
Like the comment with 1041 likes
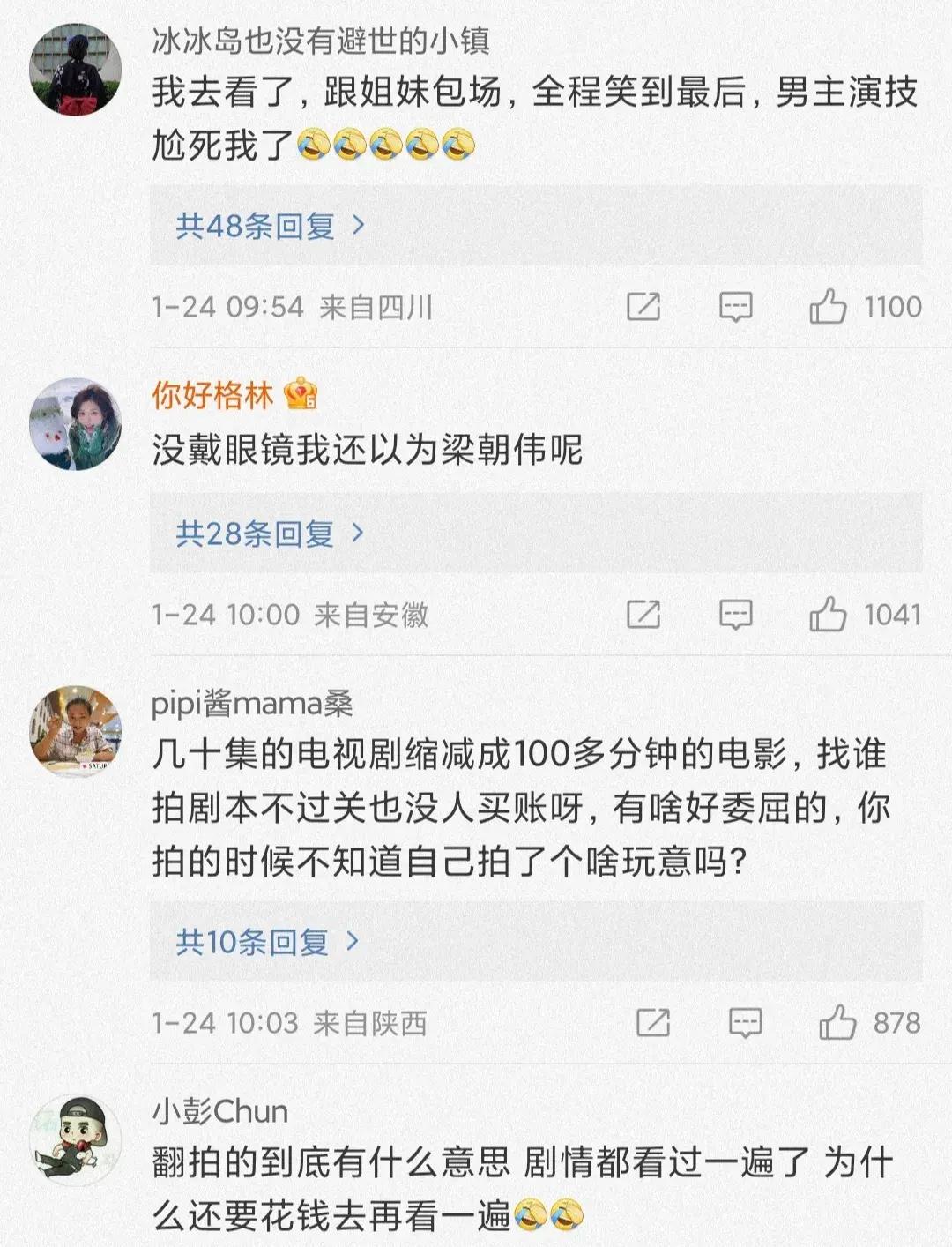(828, 615)
